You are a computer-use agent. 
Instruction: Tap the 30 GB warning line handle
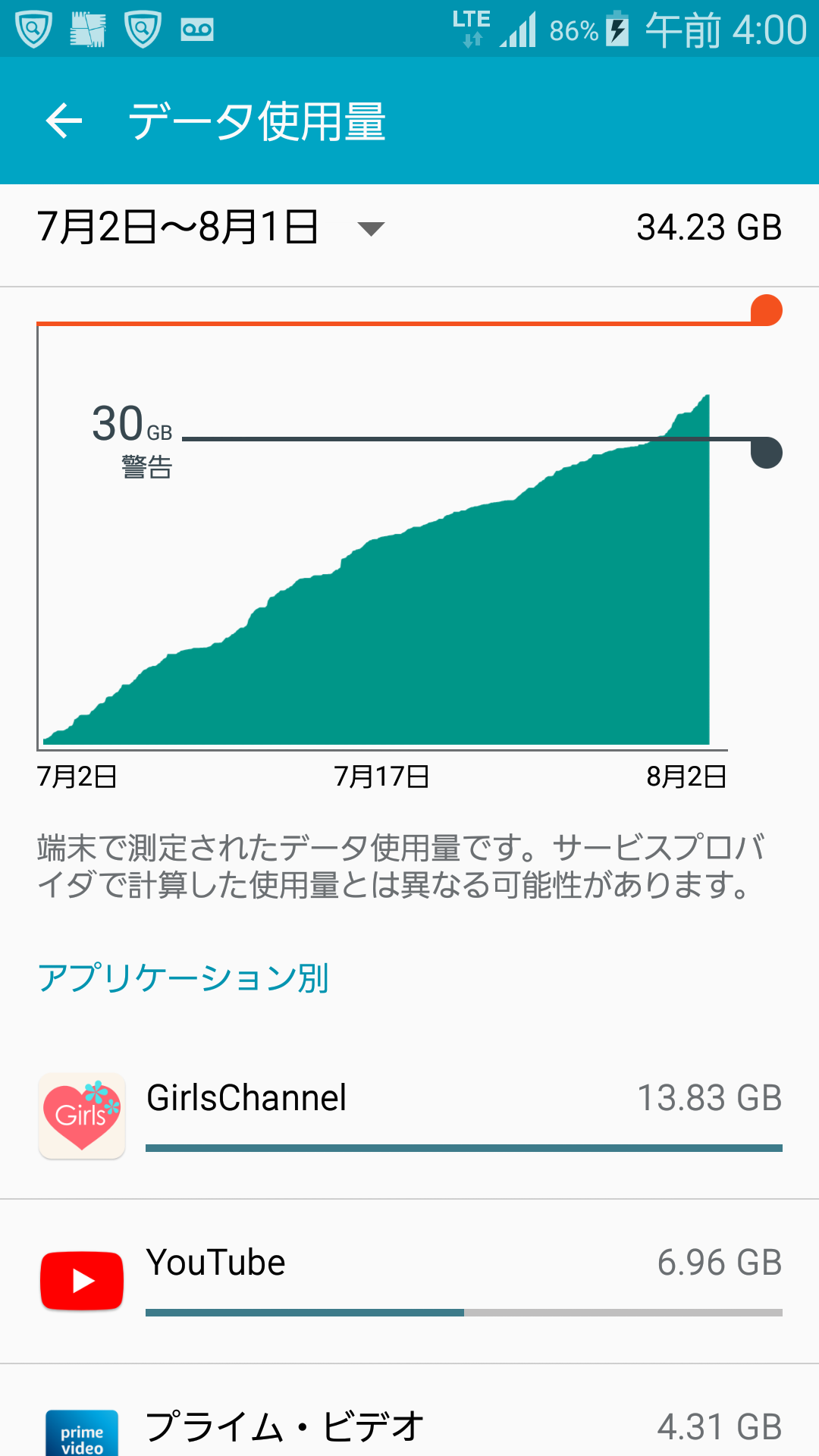(767, 453)
